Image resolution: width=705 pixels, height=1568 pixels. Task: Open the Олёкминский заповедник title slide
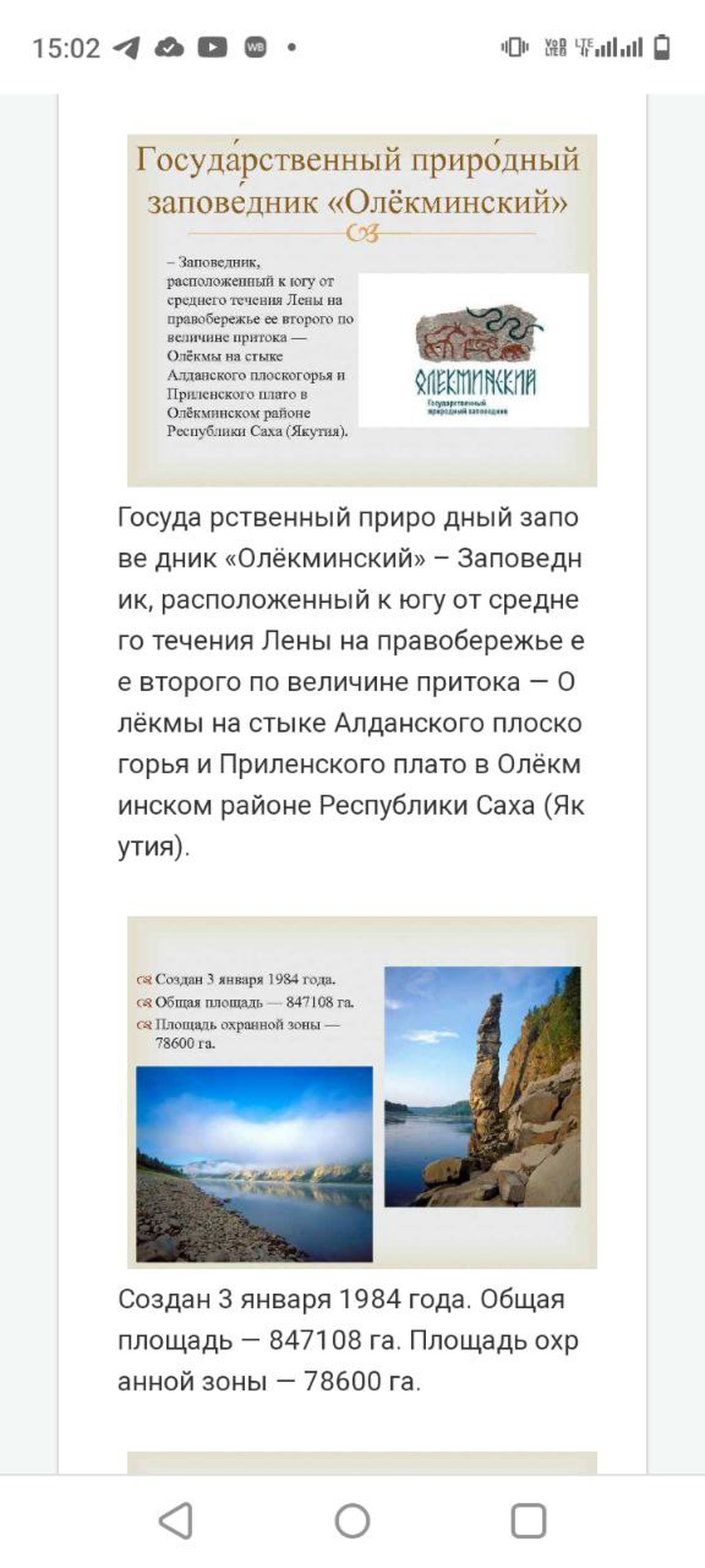click(361, 310)
